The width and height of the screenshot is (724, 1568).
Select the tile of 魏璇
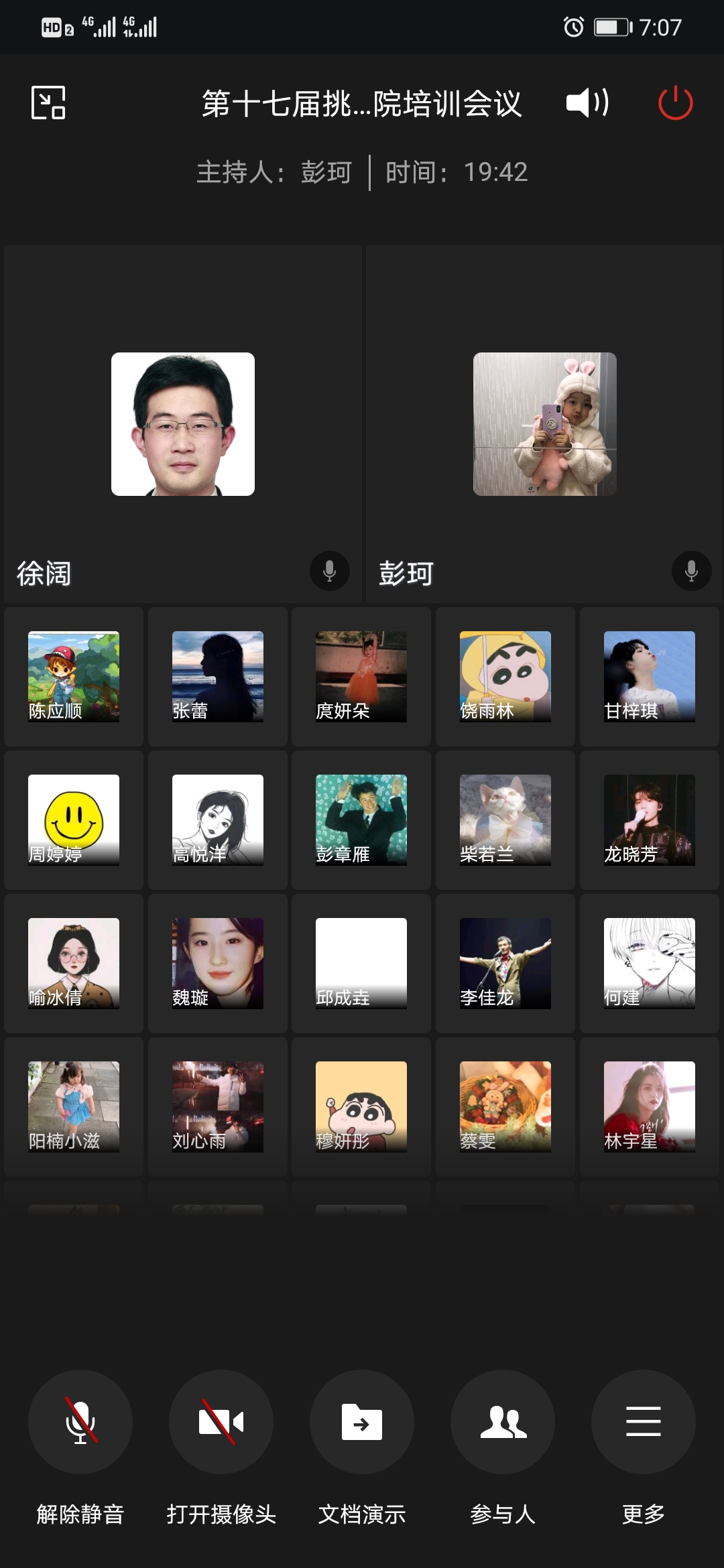click(x=218, y=964)
